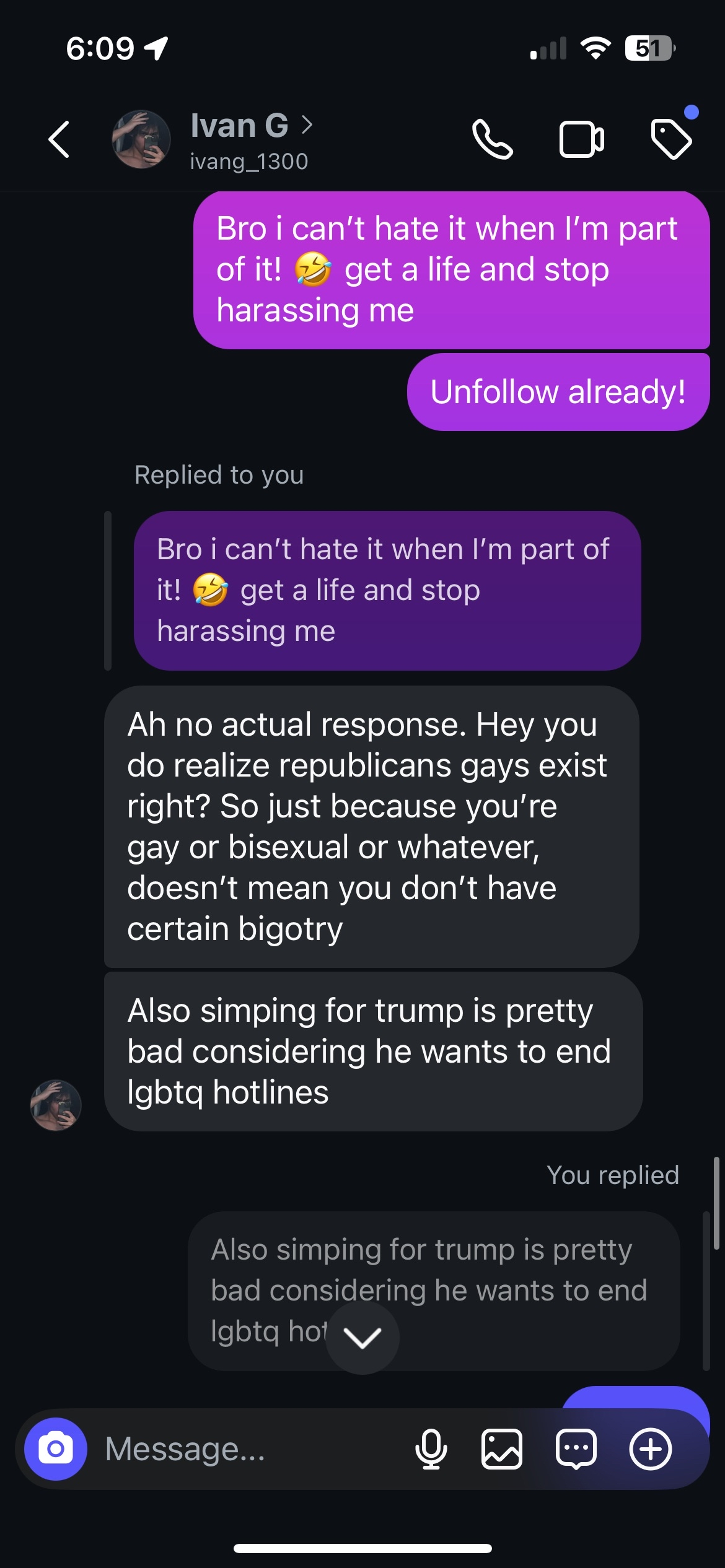Record a voice message with microphone

[431, 1449]
